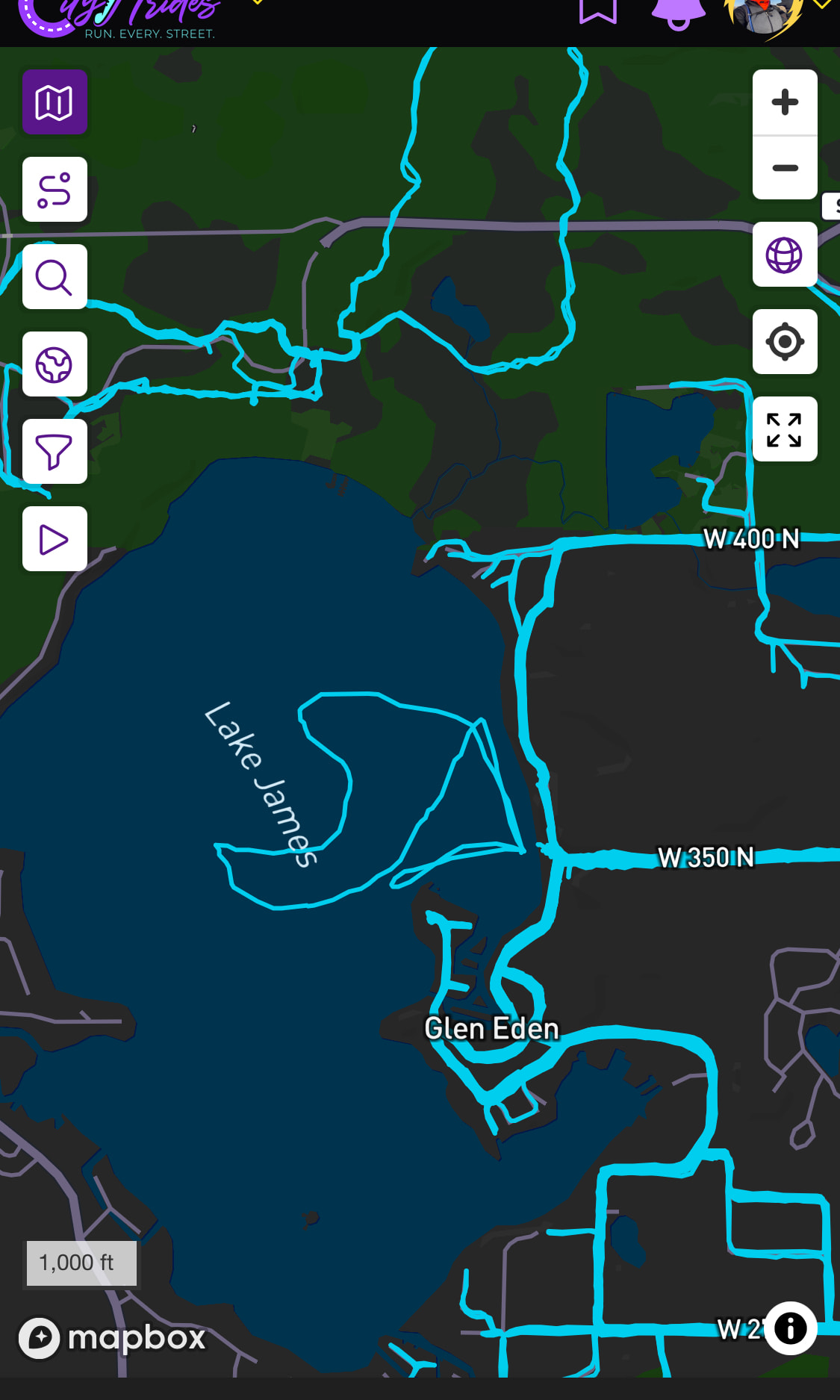Viewport: 840px width, 1400px height.
Task: Show map attribution info
Action: [x=791, y=1328]
